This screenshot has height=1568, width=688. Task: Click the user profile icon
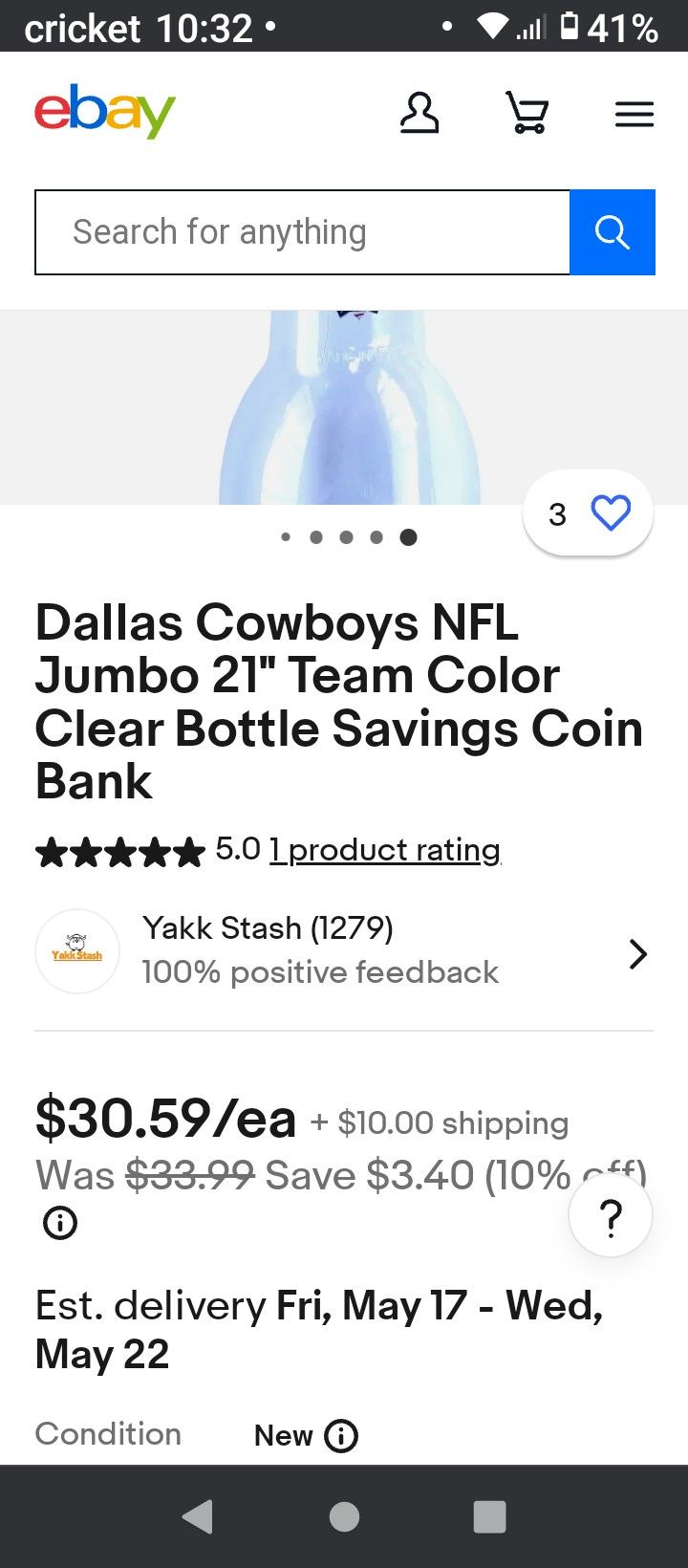tap(420, 114)
